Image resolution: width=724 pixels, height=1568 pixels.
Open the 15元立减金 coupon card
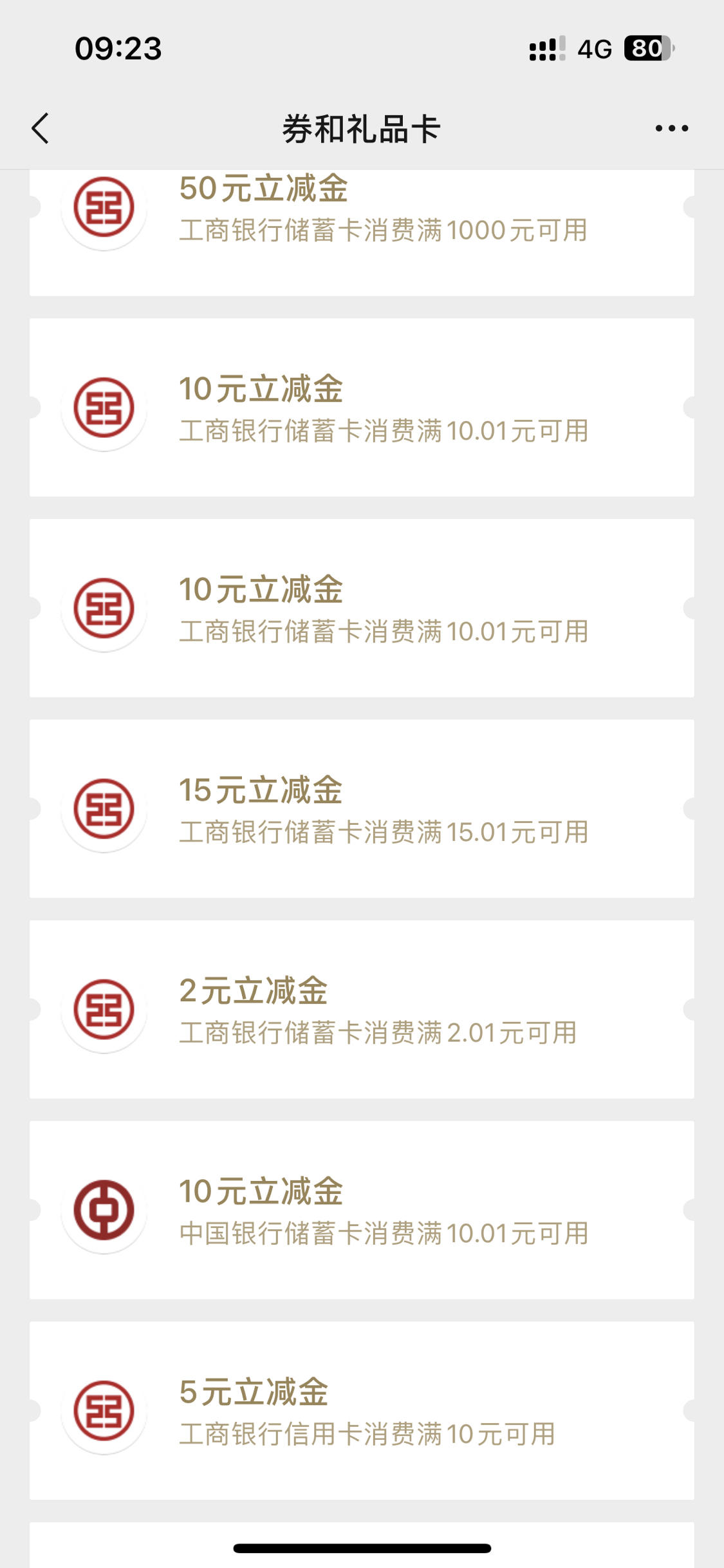tap(362, 808)
